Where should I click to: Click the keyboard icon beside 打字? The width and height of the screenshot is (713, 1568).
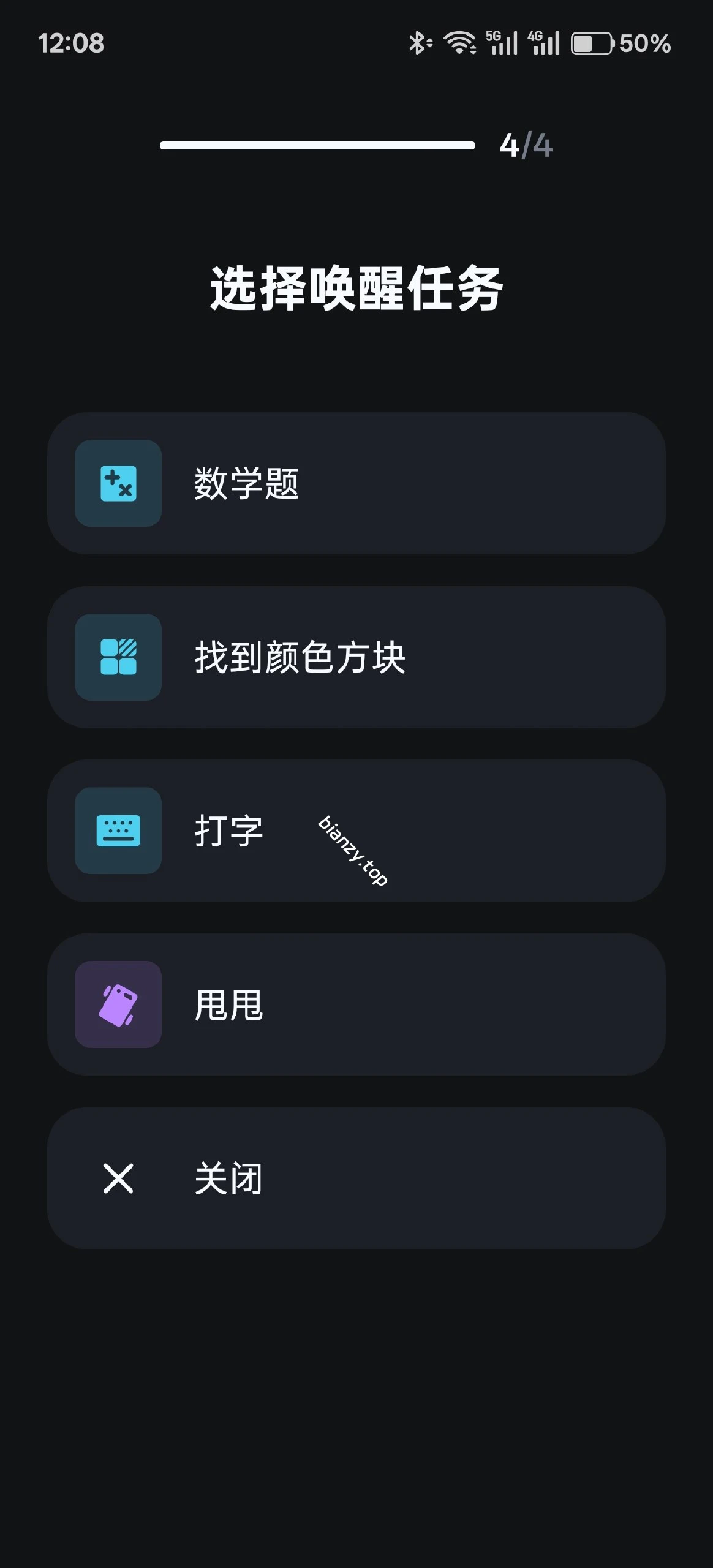click(x=118, y=831)
